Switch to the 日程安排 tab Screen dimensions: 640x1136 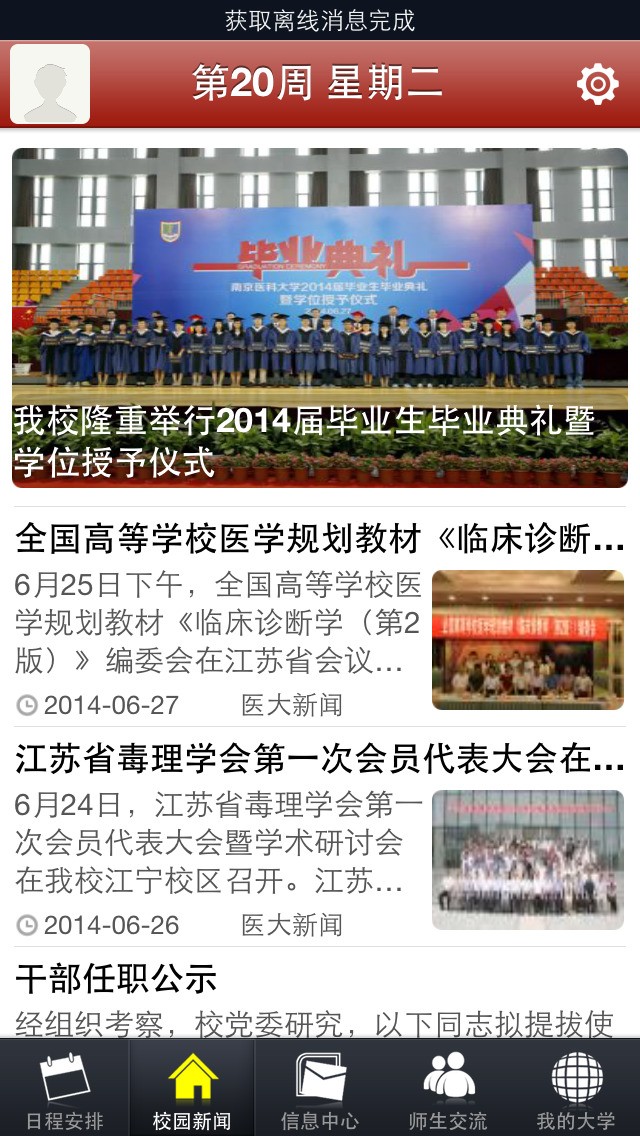tap(64, 1088)
